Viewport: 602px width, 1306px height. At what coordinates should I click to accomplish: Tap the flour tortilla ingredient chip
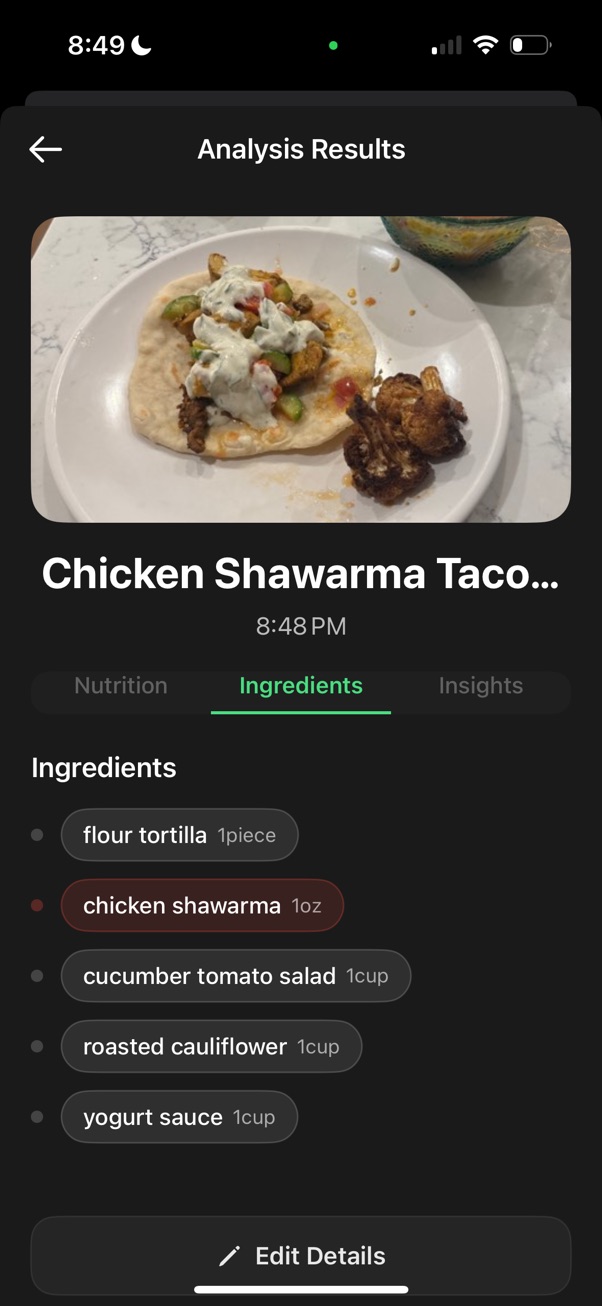point(180,835)
